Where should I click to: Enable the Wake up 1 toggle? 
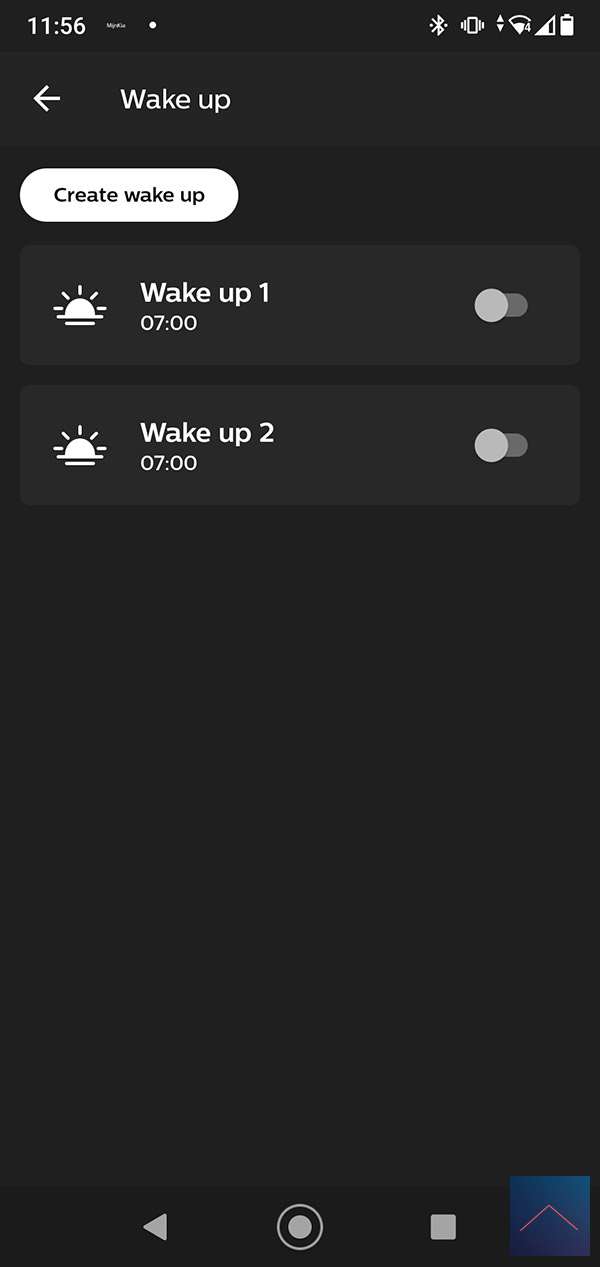pyautogui.click(x=500, y=305)
